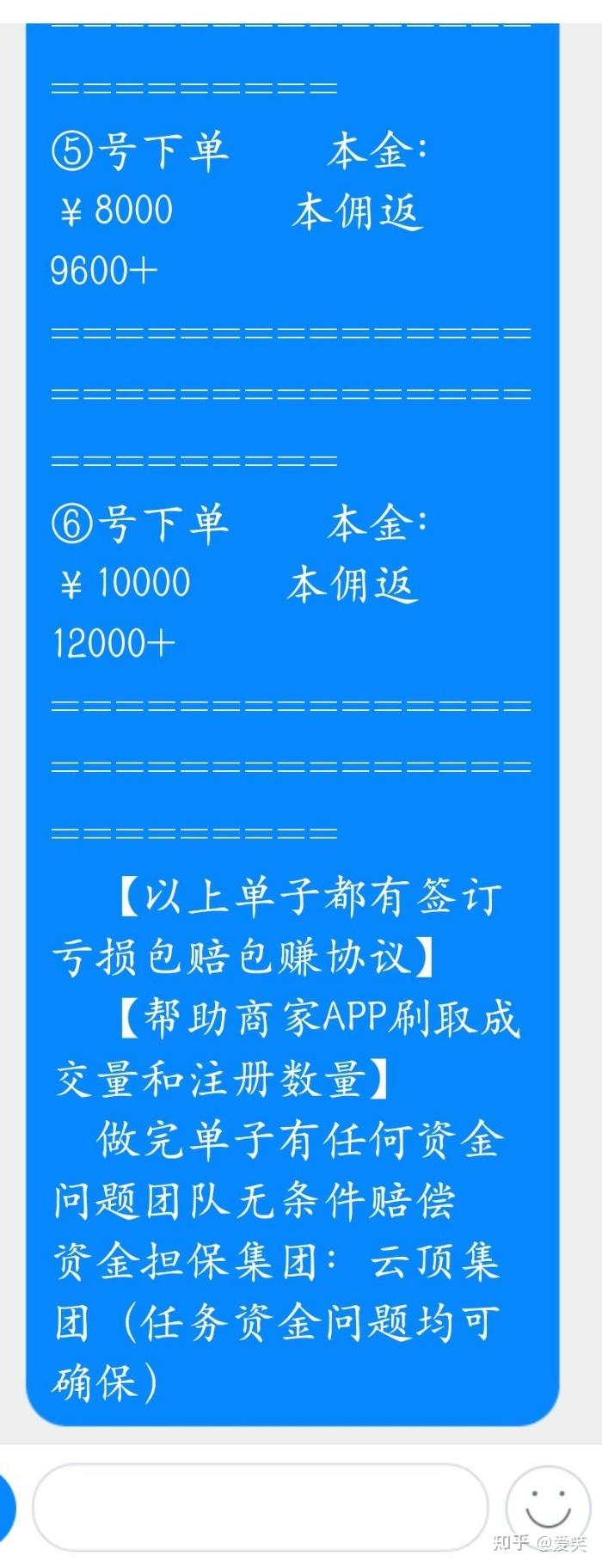Screen dimensions: 602x1568
Task: Open the emoji smiley picker
Action: point(548,1505)
